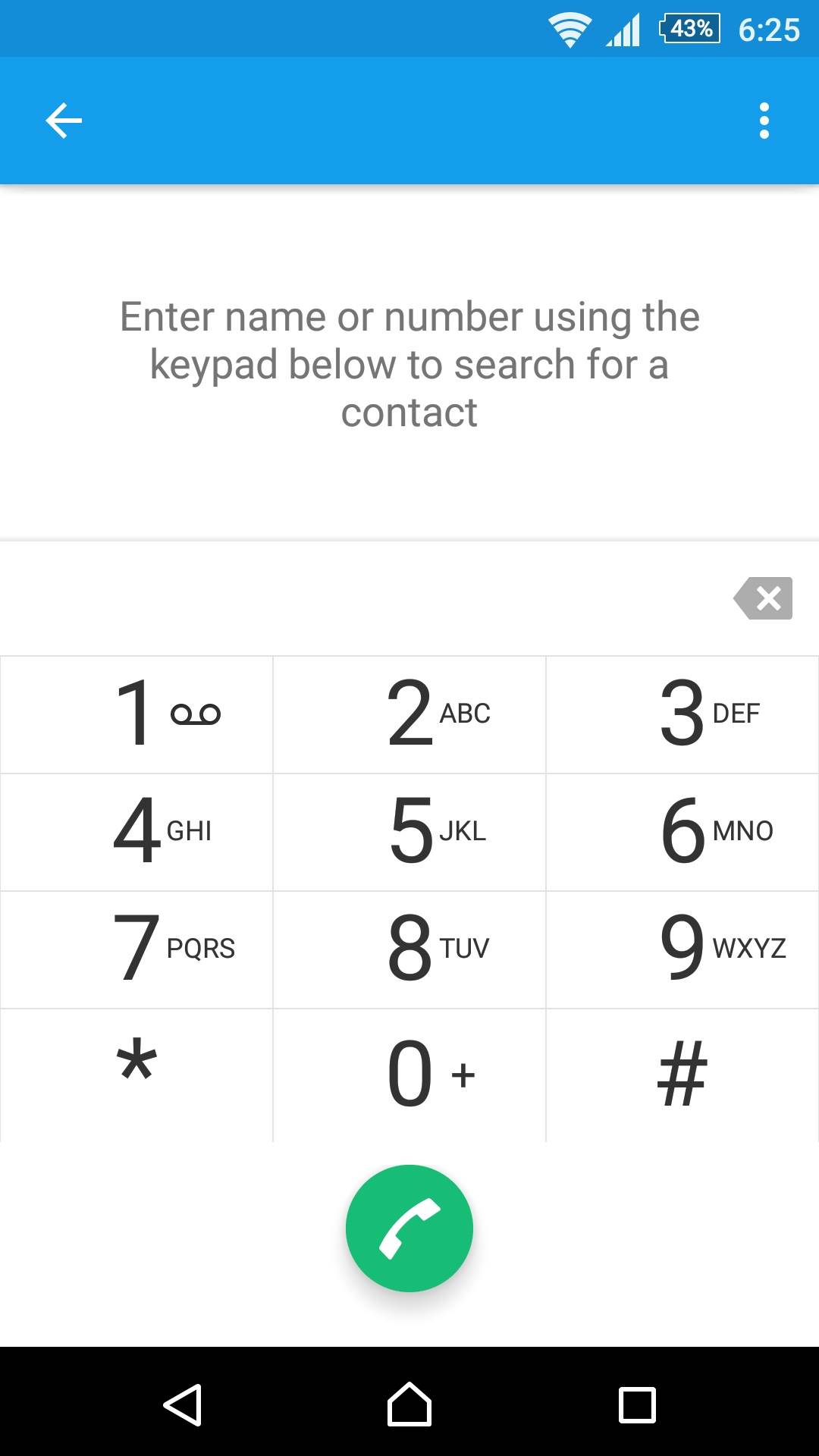Enter digit 0 plus key
This screenshot has height=1456, width=819.
click(409, 1073)
